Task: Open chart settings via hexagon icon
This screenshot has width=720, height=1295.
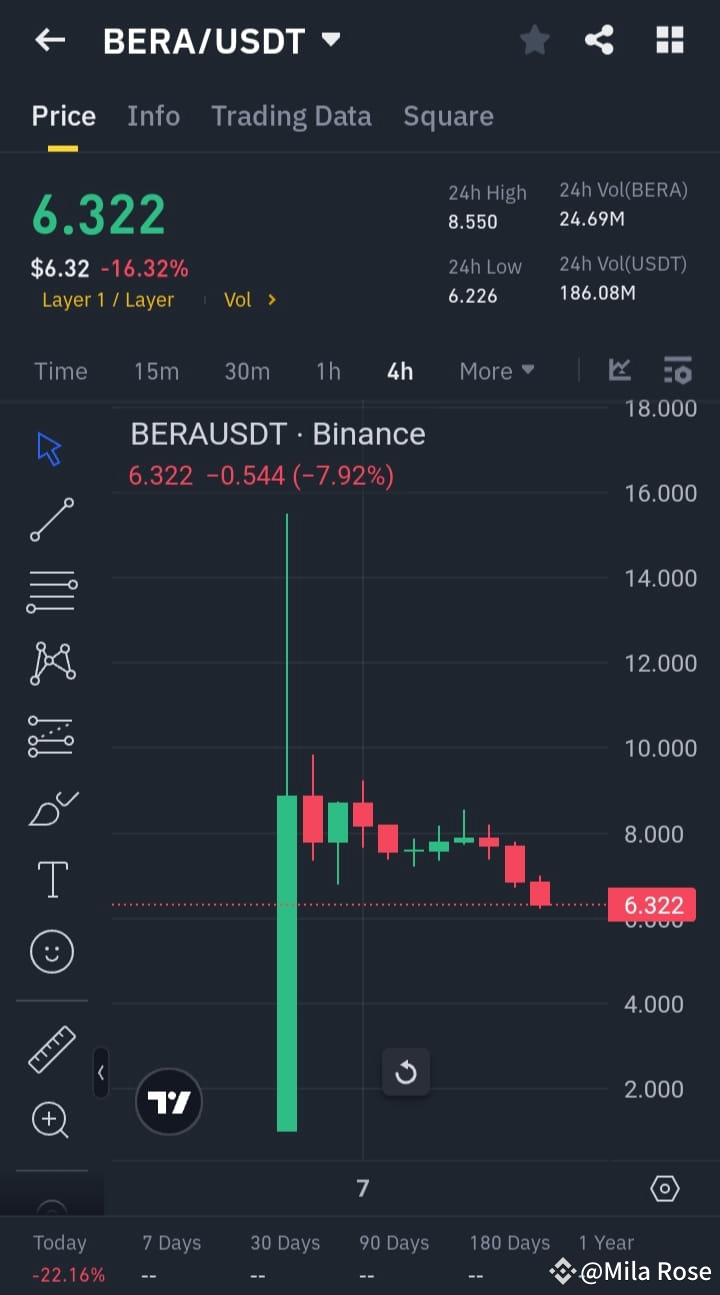Action: click(x=665, y=1188)
